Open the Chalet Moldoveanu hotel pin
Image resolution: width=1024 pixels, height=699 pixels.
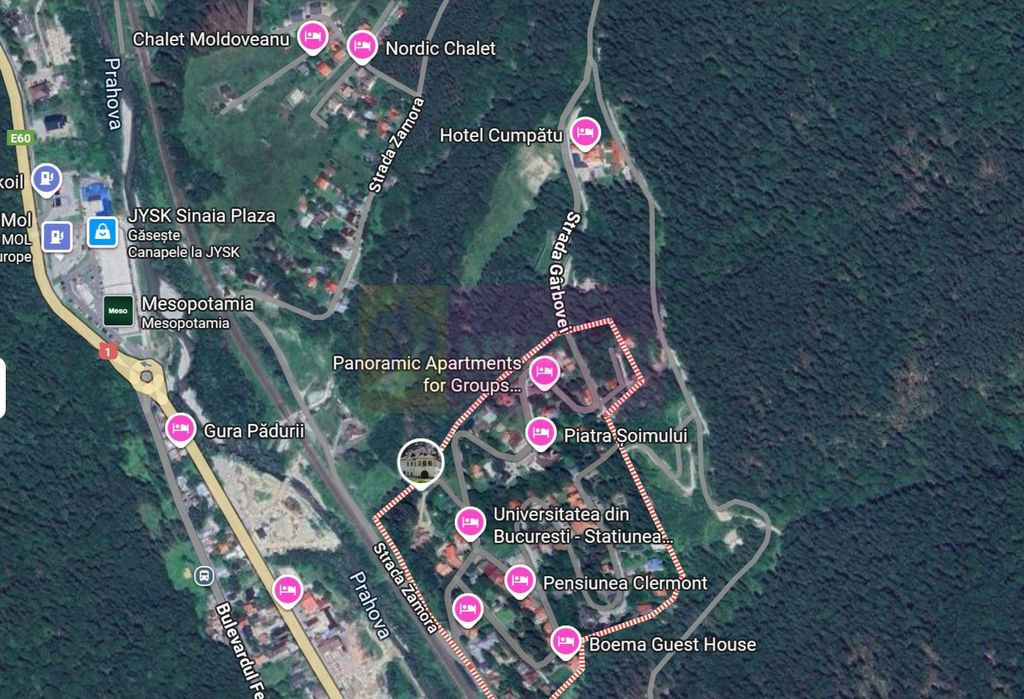313,38
